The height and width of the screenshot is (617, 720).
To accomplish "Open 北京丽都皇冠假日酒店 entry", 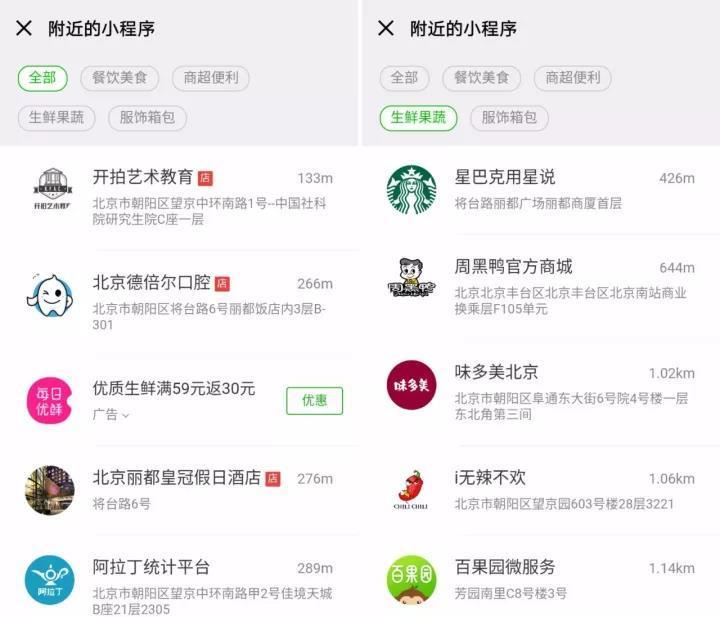I will (176, 478).
